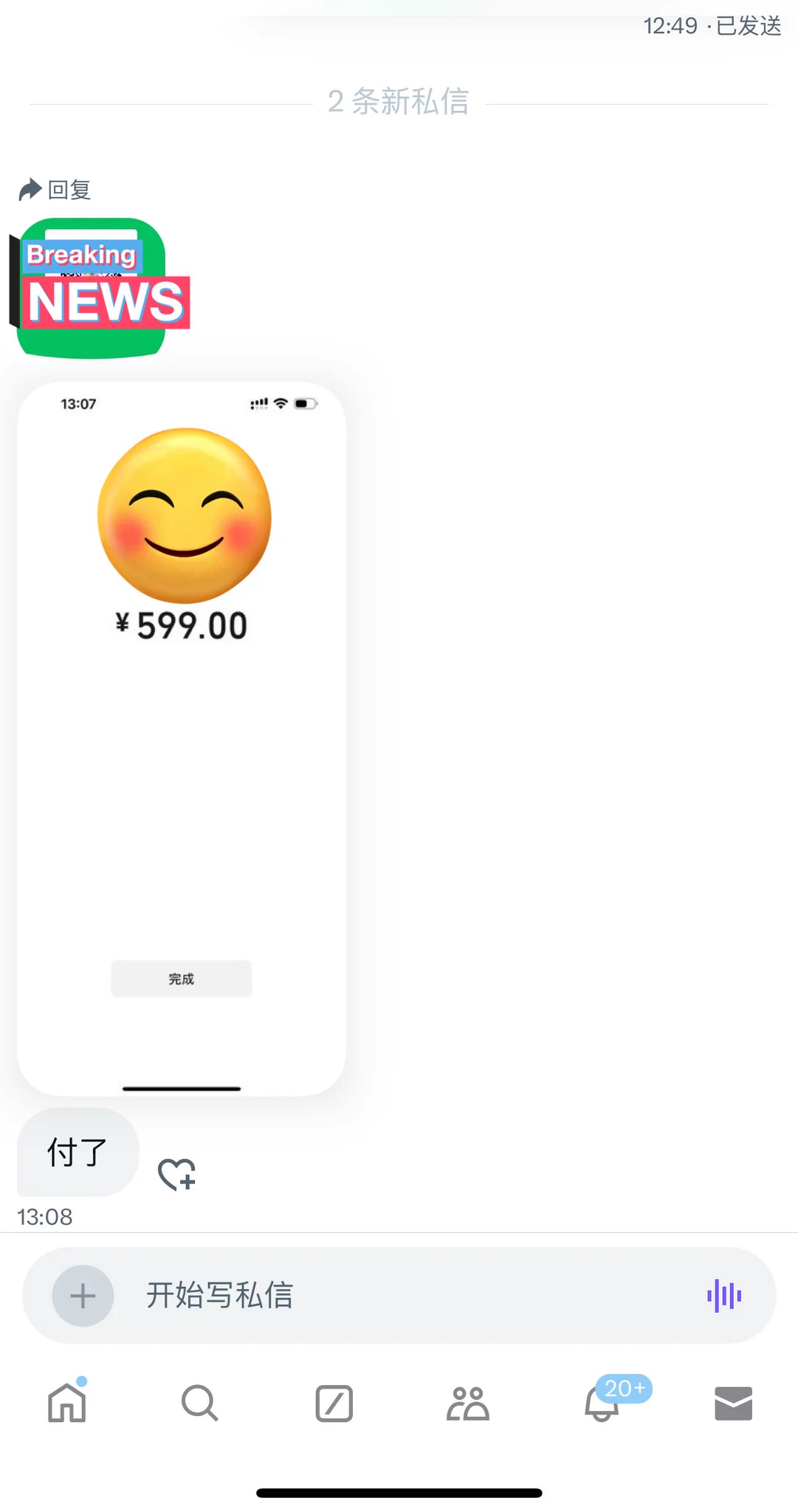Tap the plus button to attach media

(x=83, y=1296)
